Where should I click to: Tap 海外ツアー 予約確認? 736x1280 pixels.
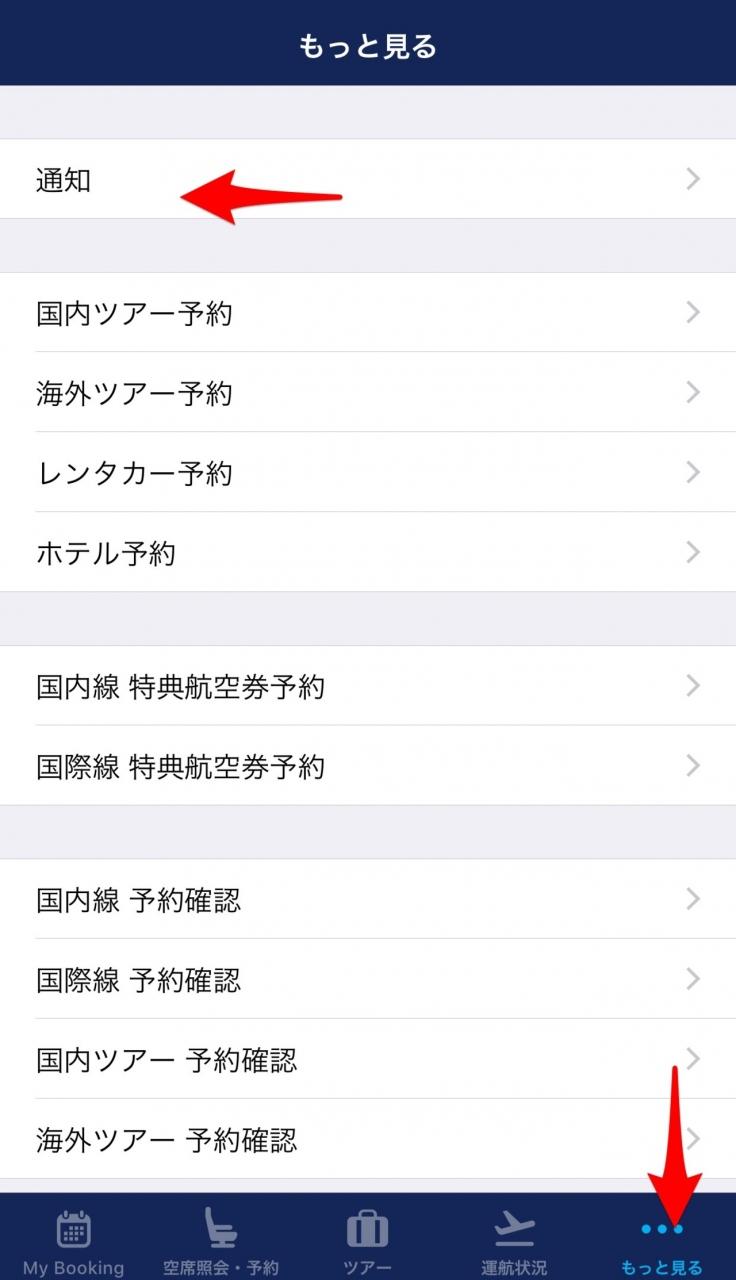tap(368, 1139)
